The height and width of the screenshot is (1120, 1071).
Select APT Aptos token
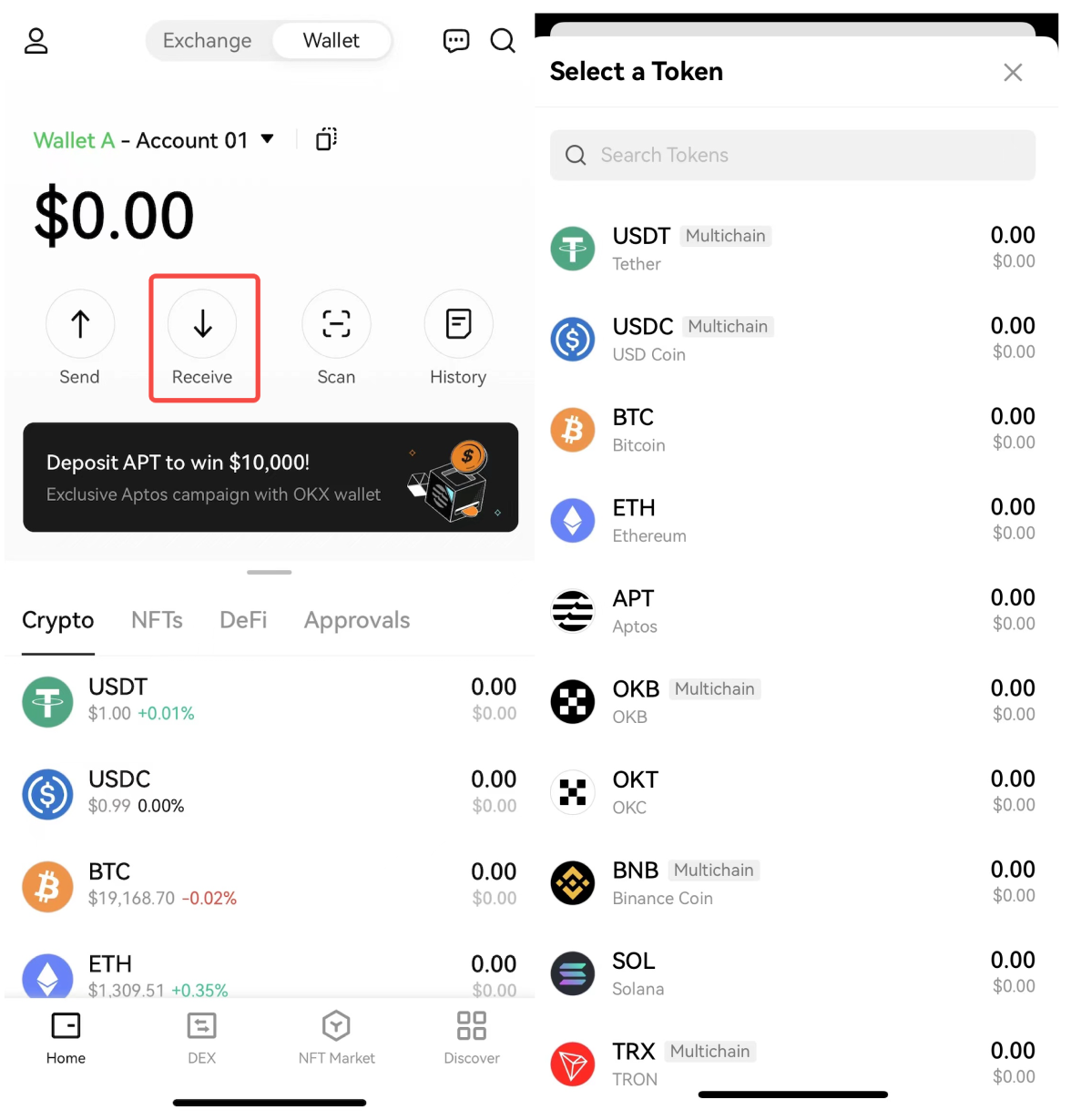(792, 611)
